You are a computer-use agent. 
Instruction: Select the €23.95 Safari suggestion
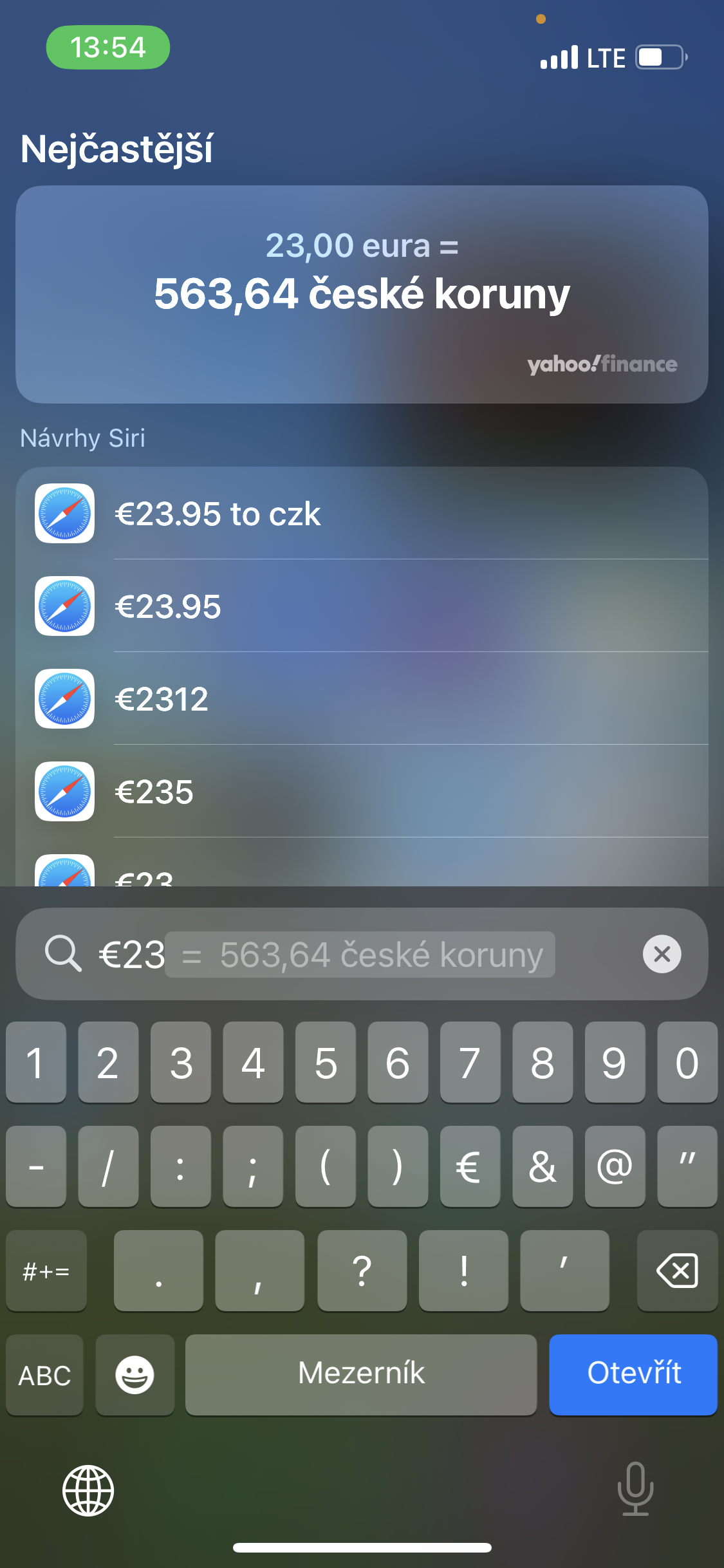362,606
